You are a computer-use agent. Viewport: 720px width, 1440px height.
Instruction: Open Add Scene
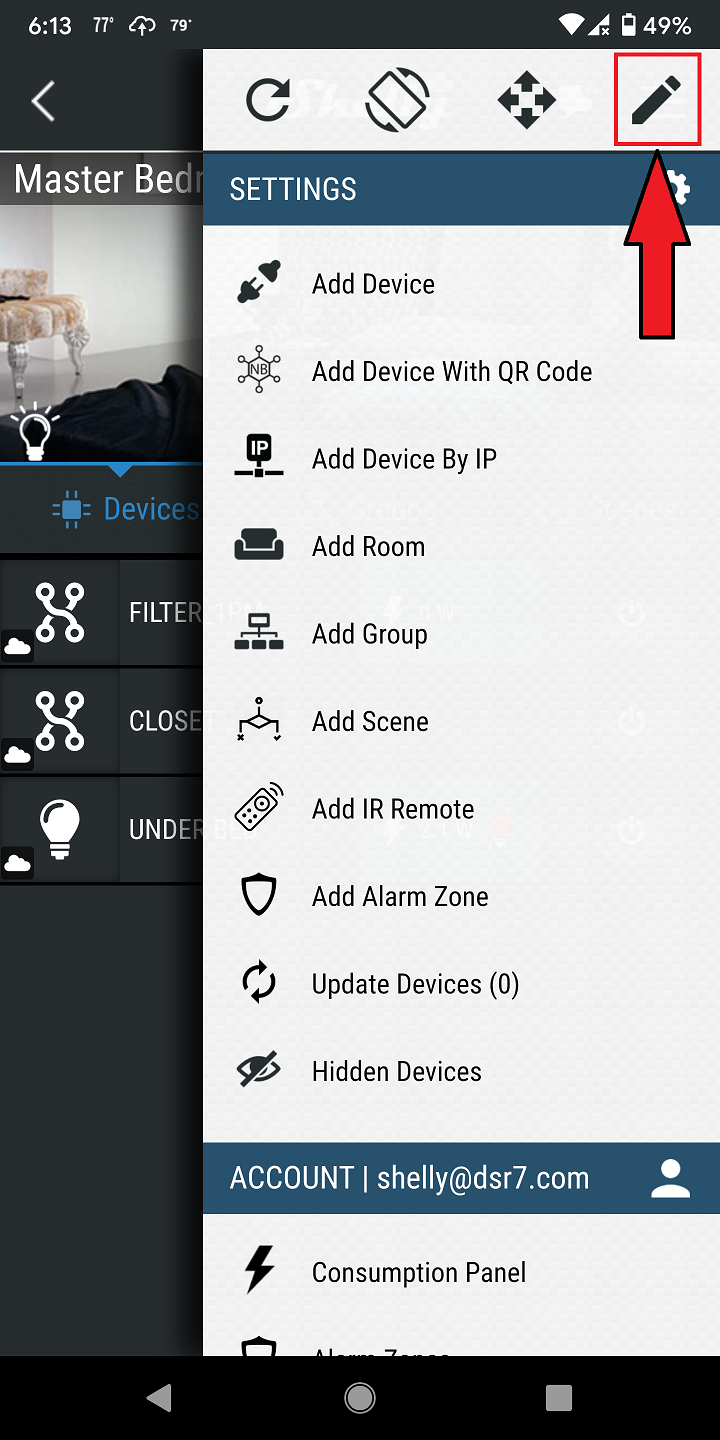370,722
